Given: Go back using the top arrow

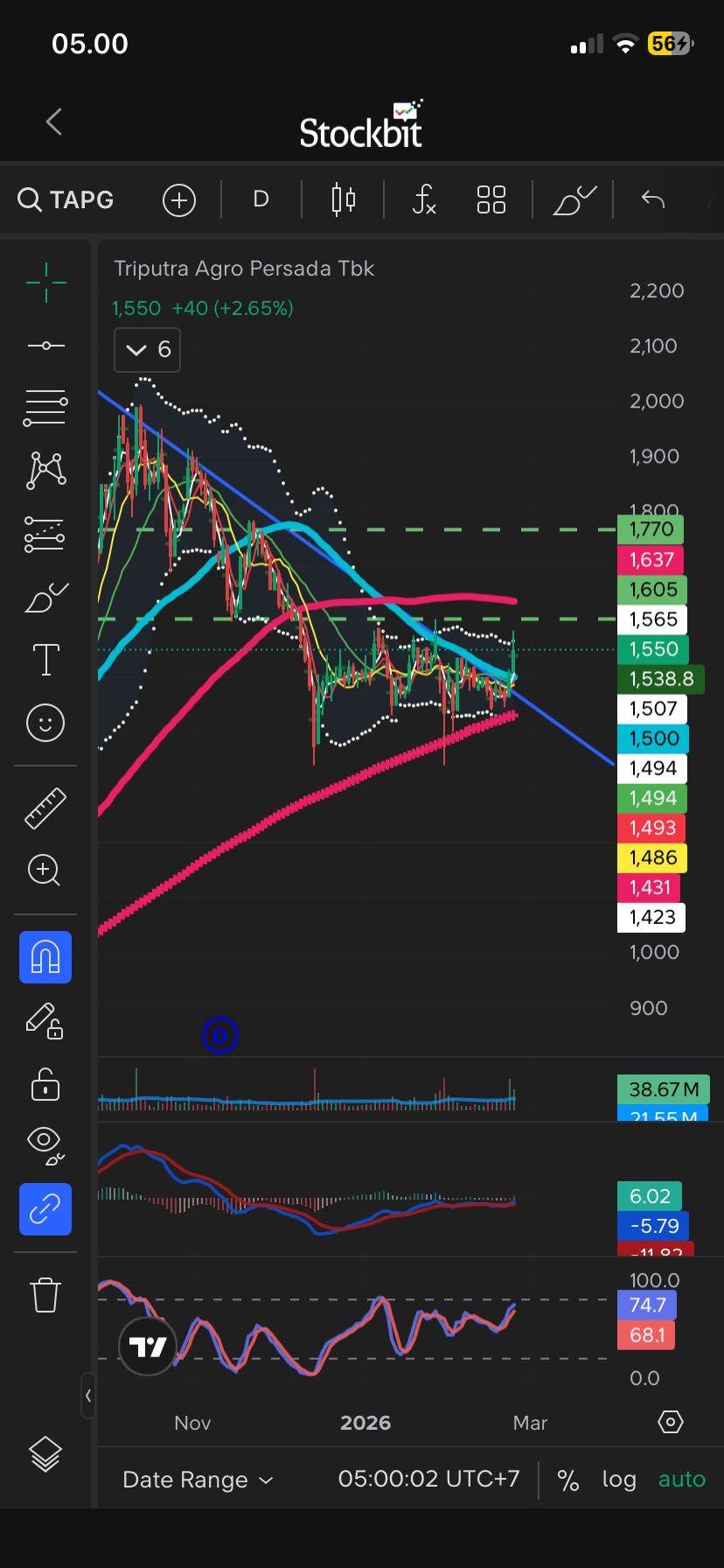Looking at the screenshot, I should 54,122.
